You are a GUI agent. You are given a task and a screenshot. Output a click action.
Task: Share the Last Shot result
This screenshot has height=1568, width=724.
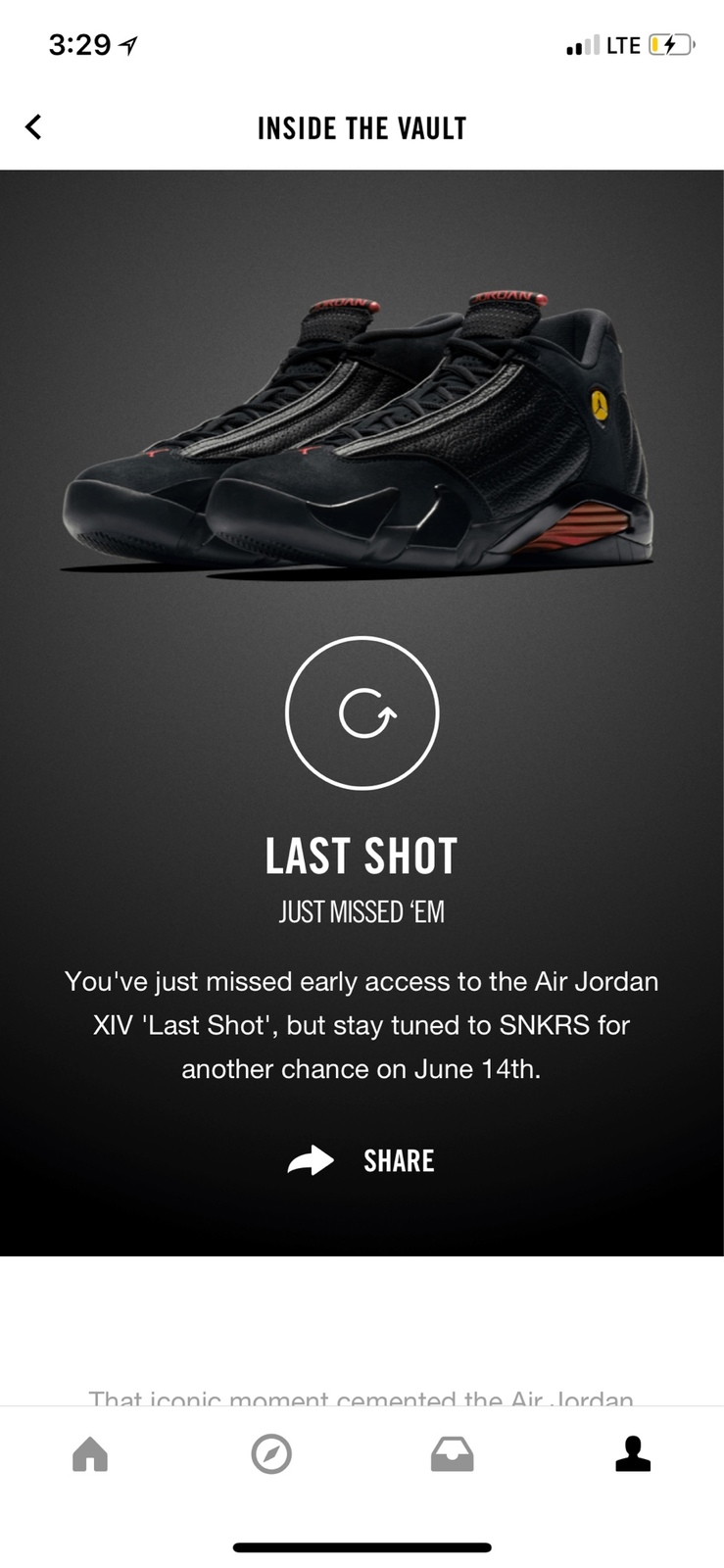(x=362, y=1160)
